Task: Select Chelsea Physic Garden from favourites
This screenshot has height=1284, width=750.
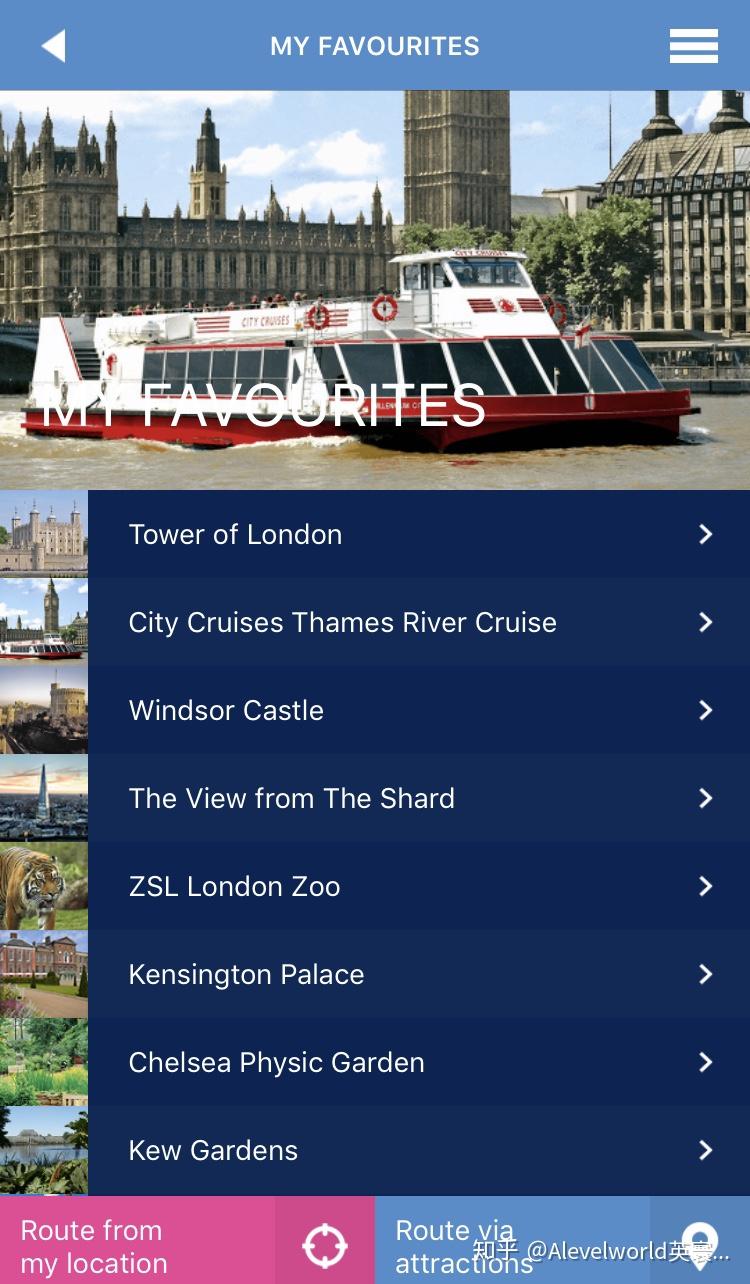Action: pyautogui.click(x=276, y=1062)
